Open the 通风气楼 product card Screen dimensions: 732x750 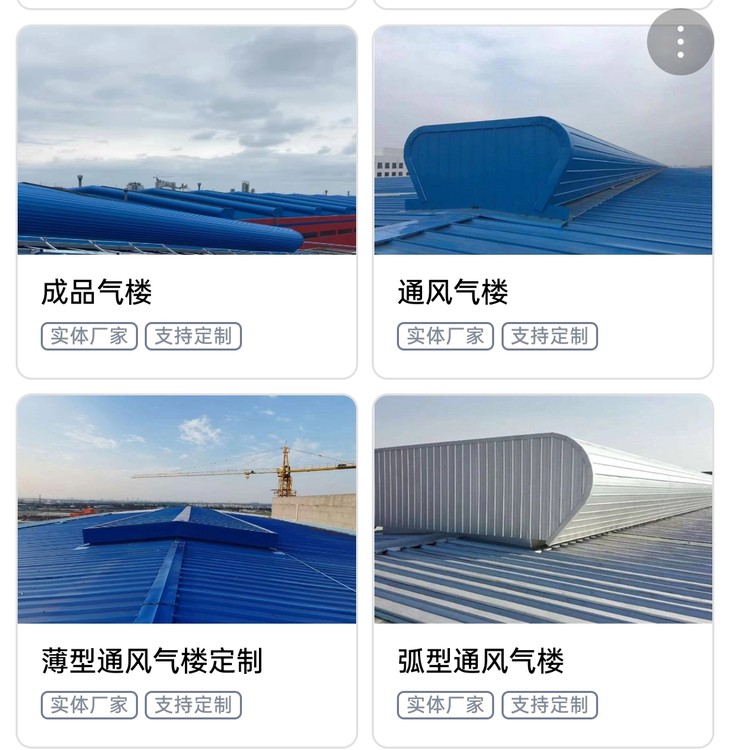pos(543,200)
